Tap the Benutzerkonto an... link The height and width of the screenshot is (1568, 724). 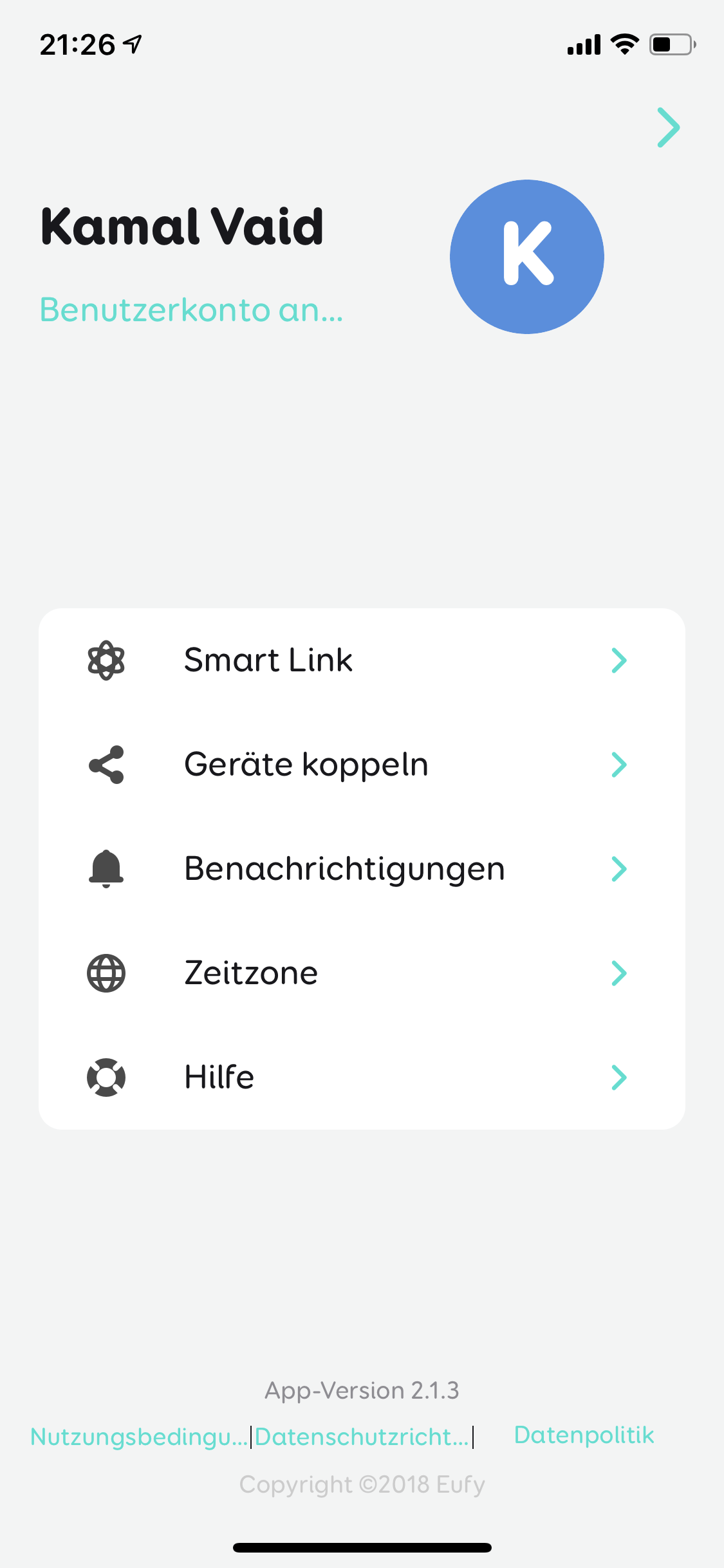pos(191,310)
